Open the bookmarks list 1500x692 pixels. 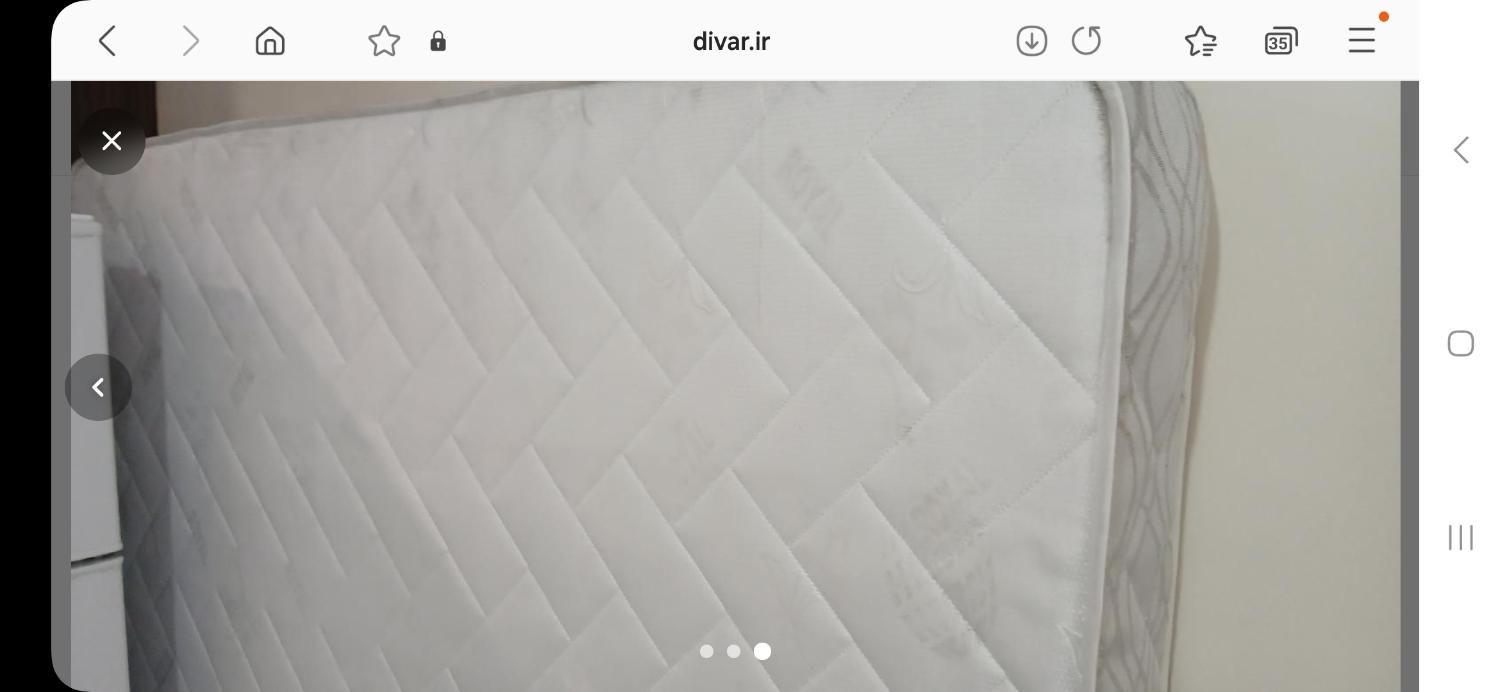point(1200,41)
